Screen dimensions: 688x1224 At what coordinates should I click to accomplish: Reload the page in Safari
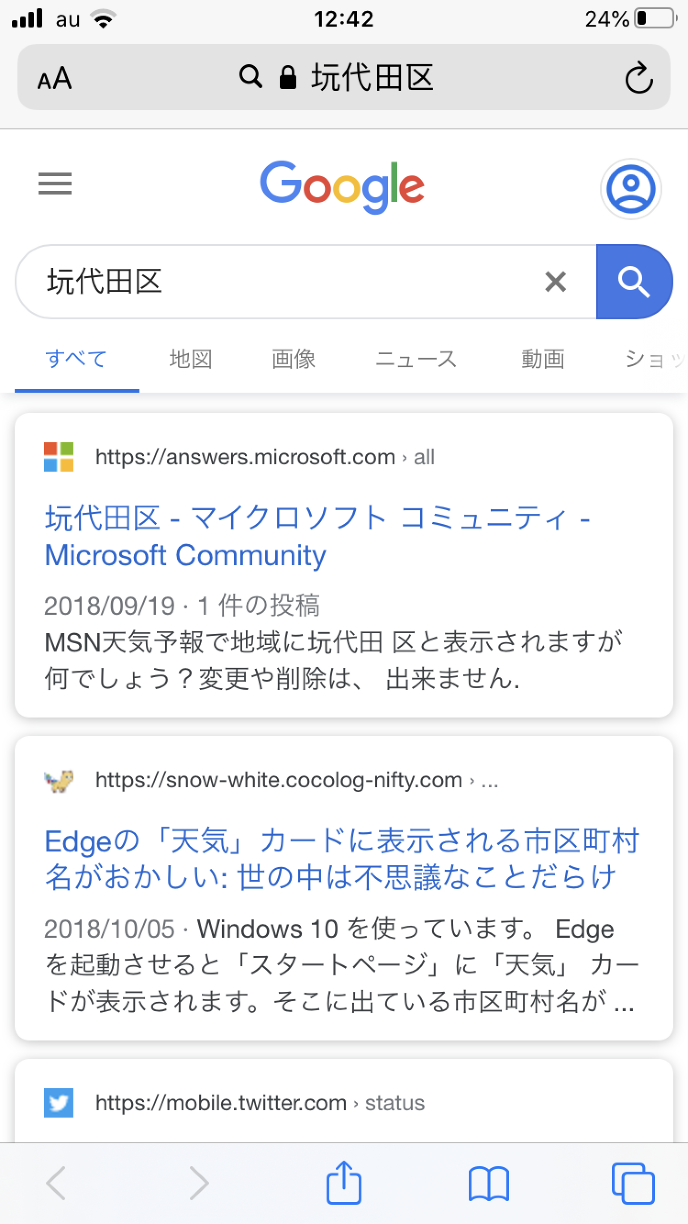tap(638, 78)
